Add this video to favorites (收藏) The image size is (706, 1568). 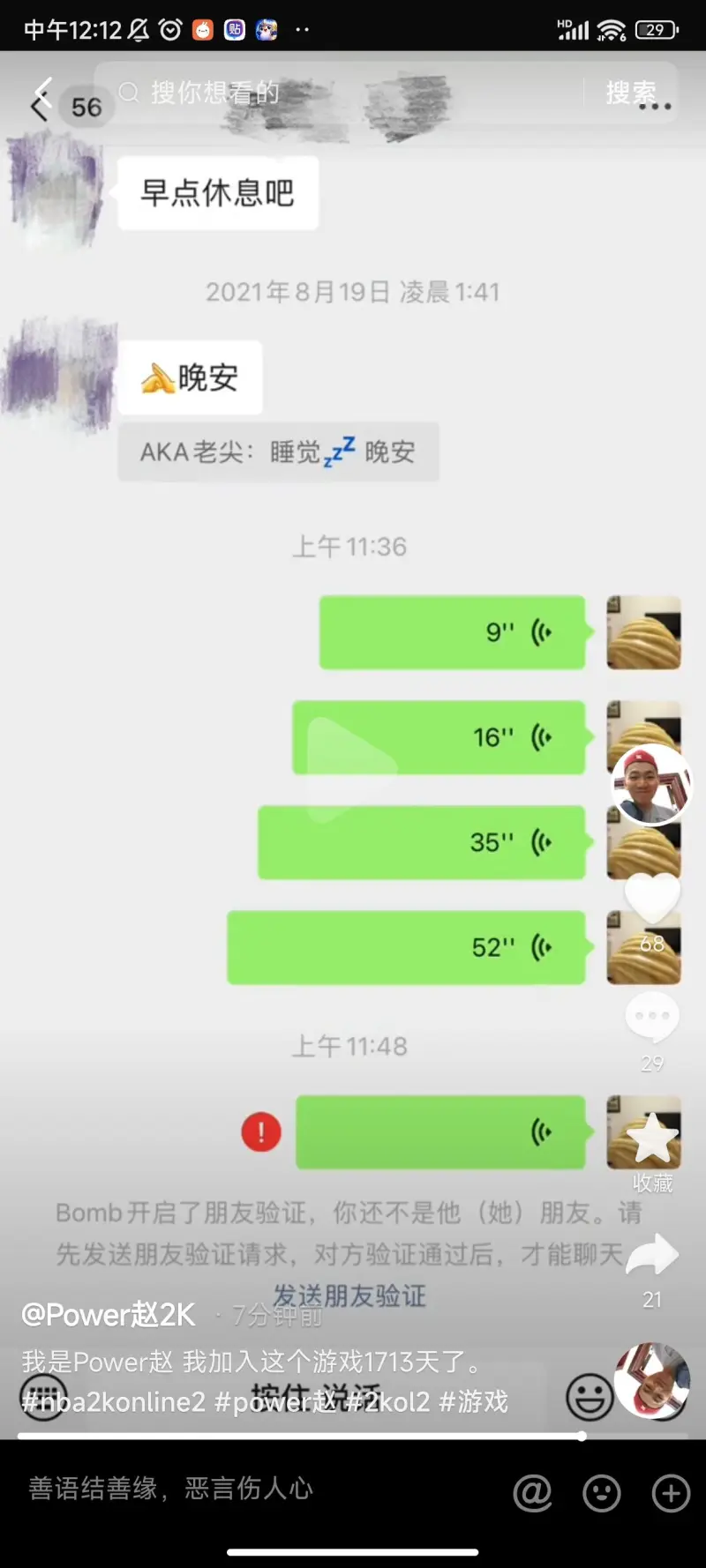point(652,1139)
